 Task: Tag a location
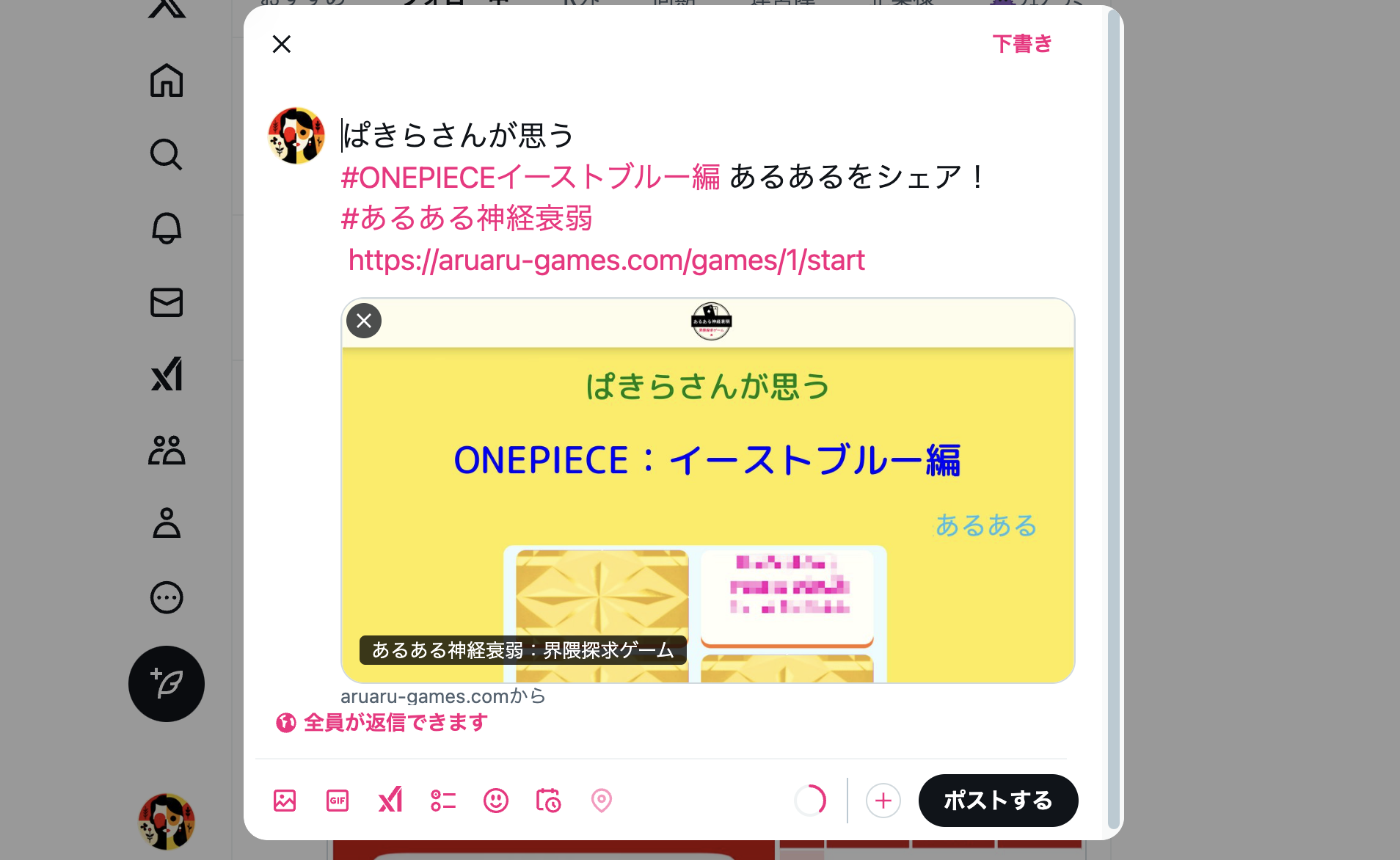(x=602, y=801)
